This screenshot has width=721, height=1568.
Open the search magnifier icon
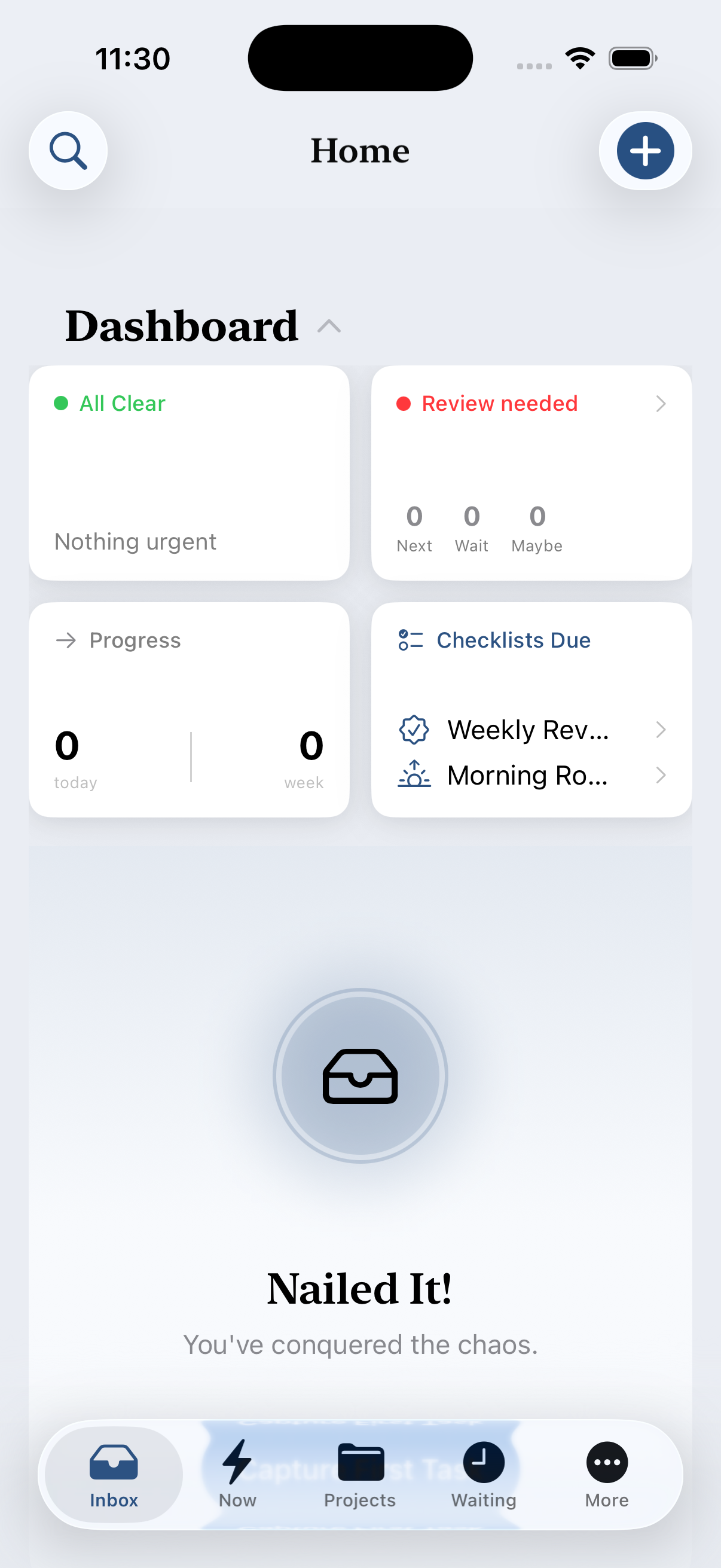click(68, 151)
